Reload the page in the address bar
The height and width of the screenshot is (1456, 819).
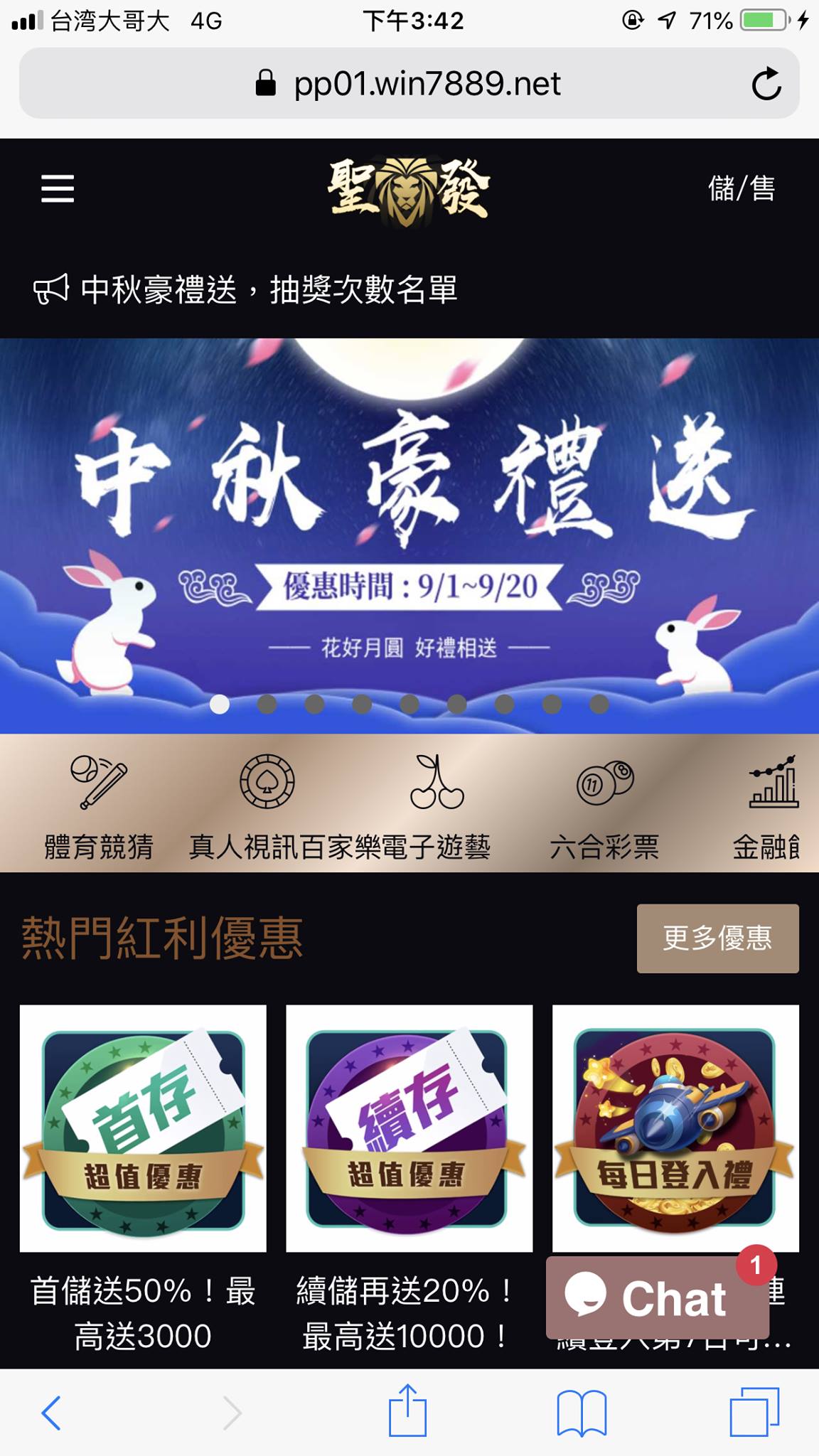coord(766,84)
